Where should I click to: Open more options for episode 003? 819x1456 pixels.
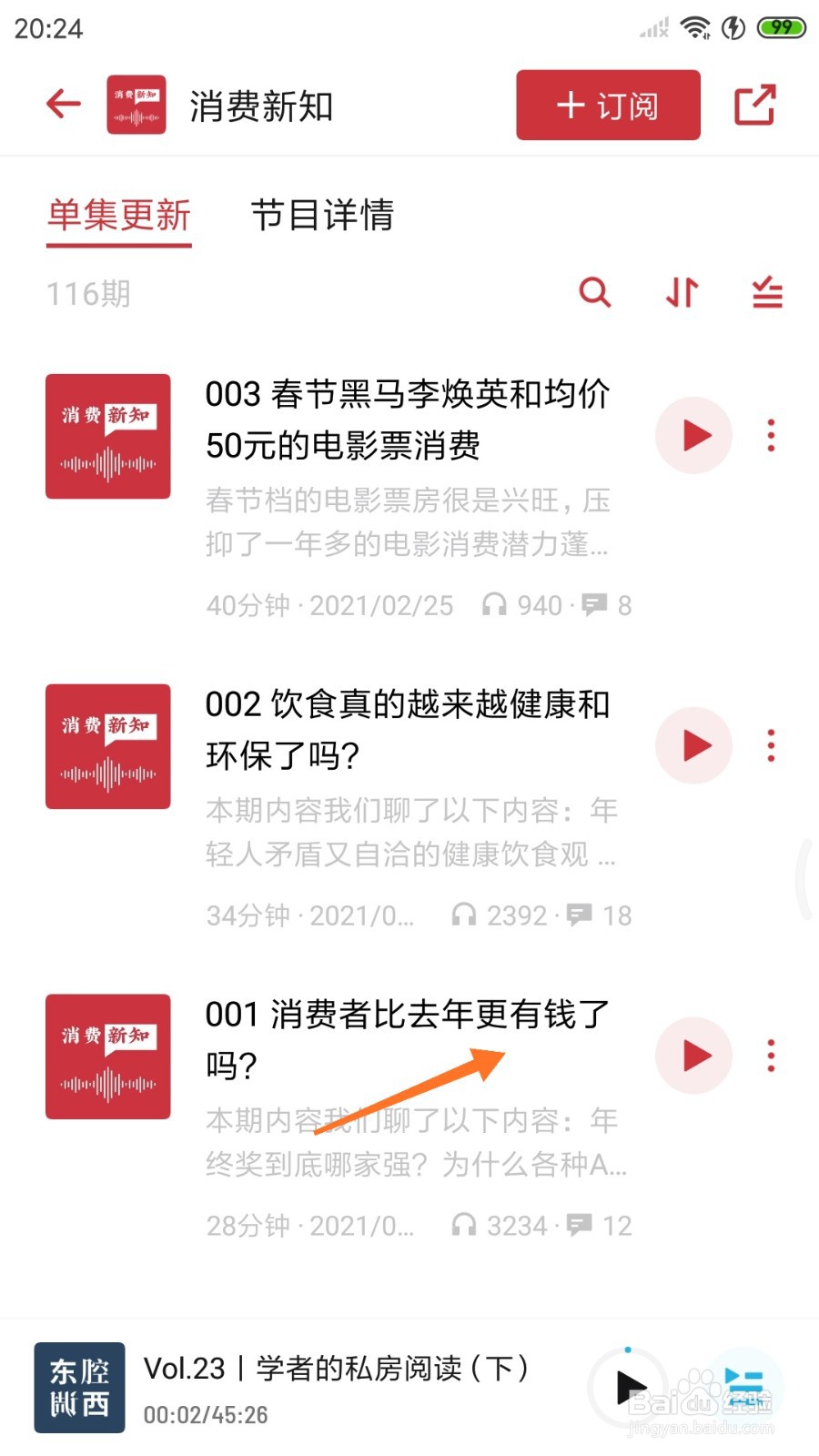pyautogui.click(x=771, y=436)
